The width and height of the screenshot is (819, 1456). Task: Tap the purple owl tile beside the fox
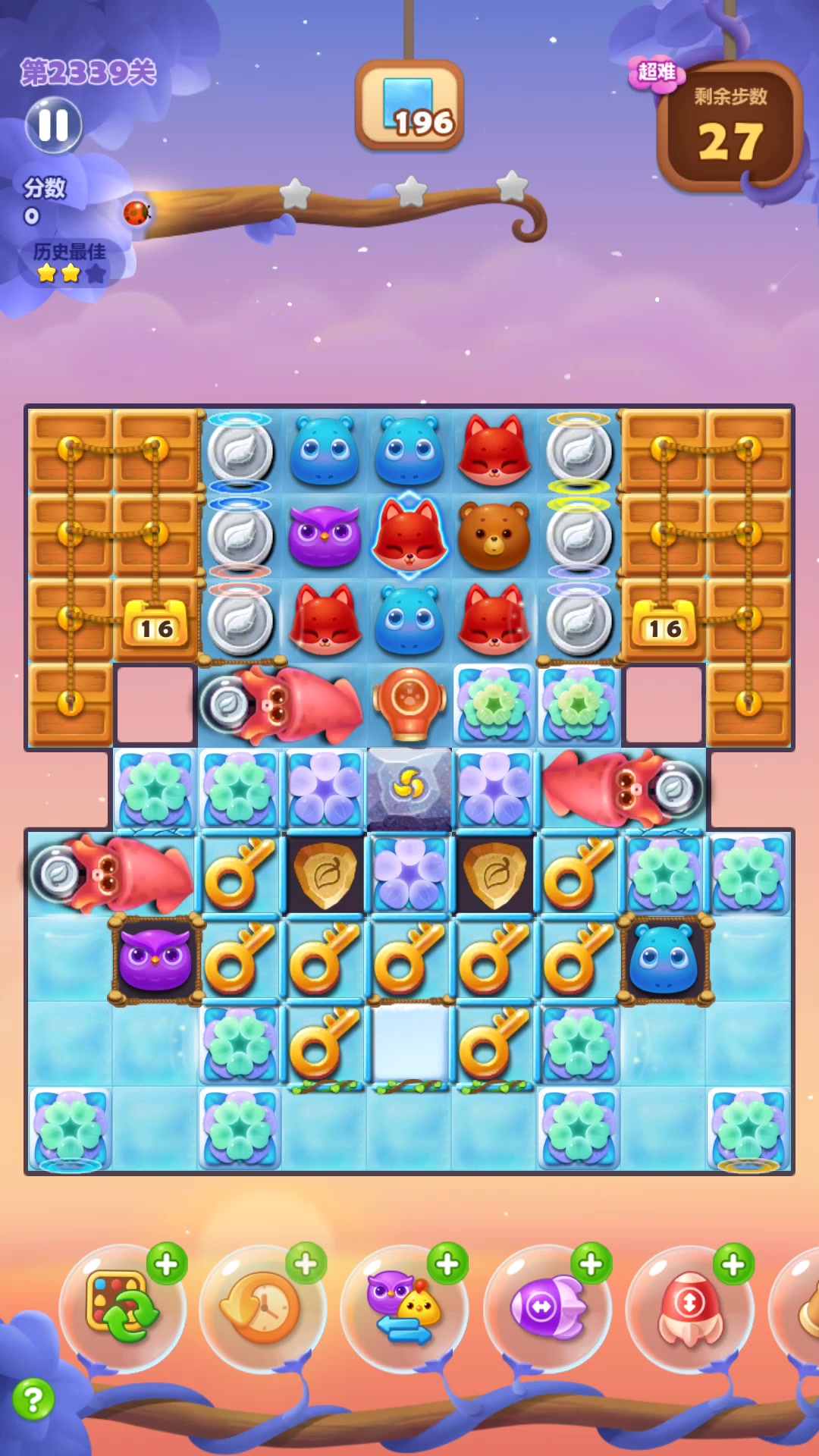click(x=325, y=535)
